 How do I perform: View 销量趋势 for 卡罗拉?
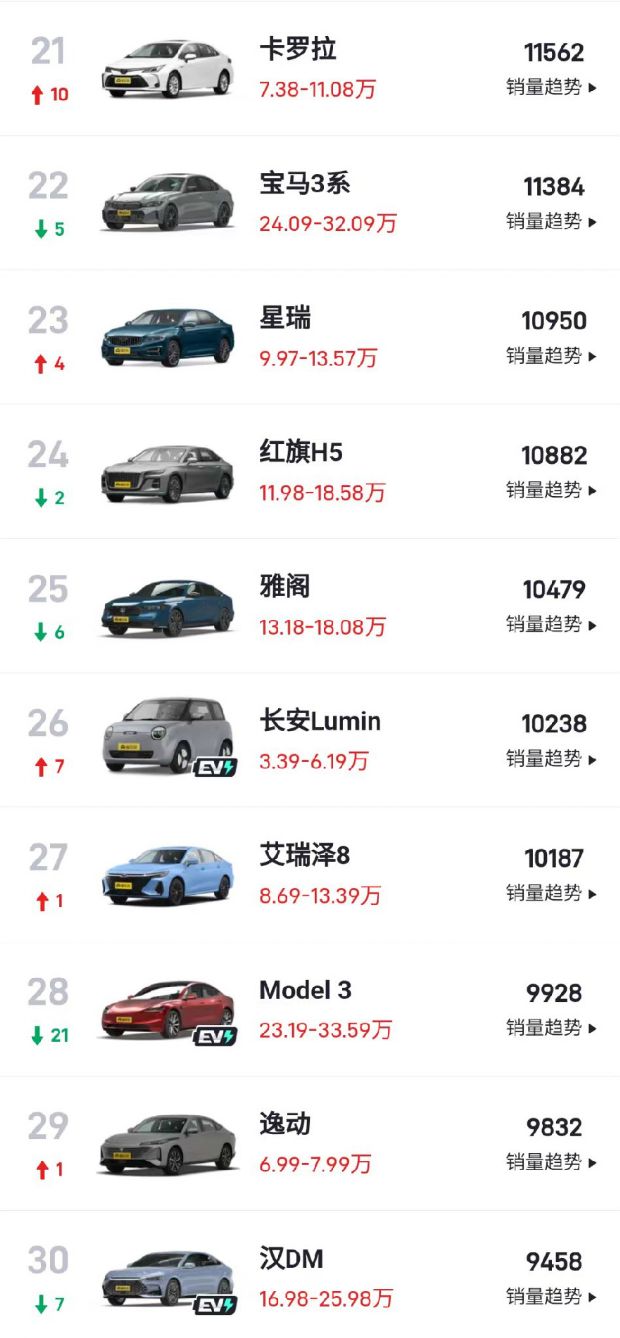551,87
